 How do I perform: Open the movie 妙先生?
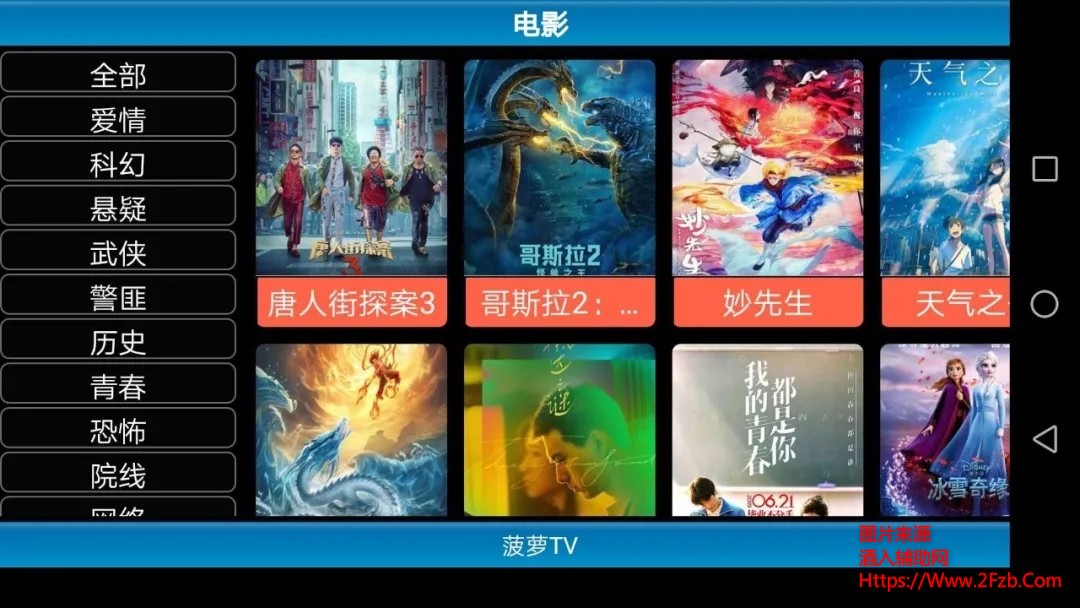coord(767,190)
